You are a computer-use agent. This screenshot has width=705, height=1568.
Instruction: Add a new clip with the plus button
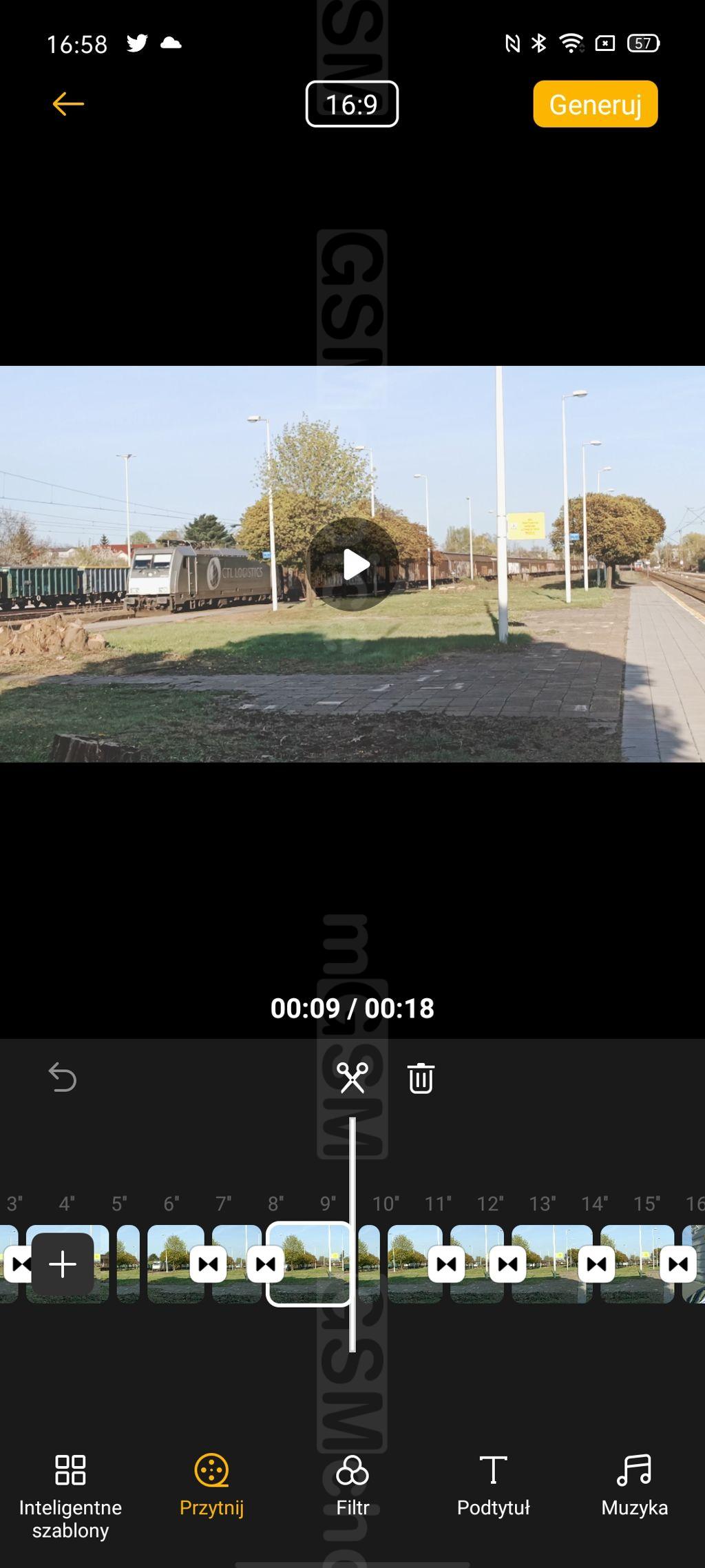click(63, 1264)
